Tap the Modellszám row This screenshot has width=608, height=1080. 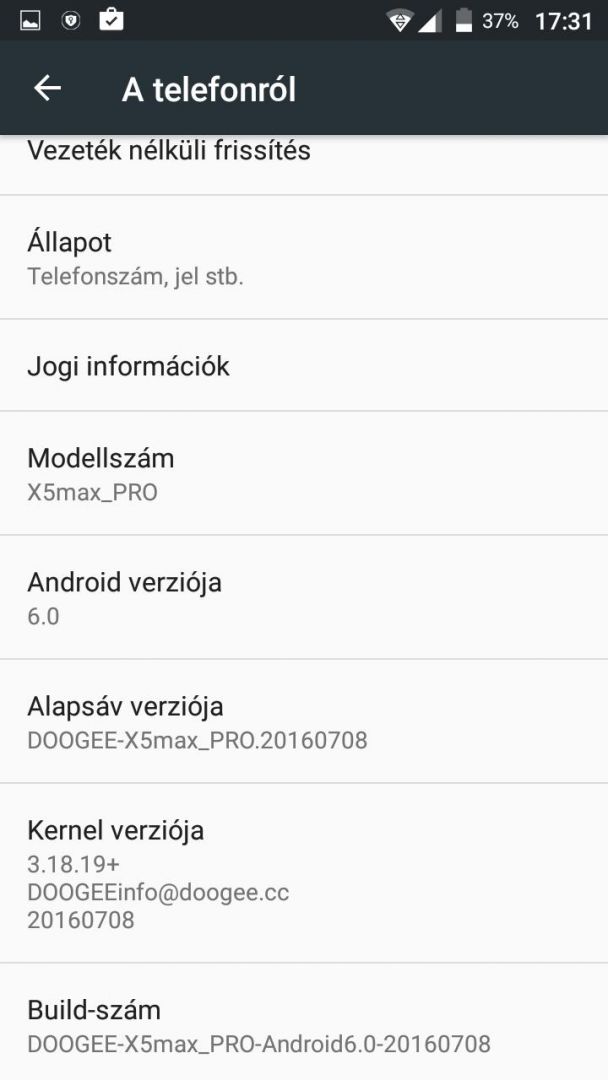pyautogui.click(x=304, y=473)
